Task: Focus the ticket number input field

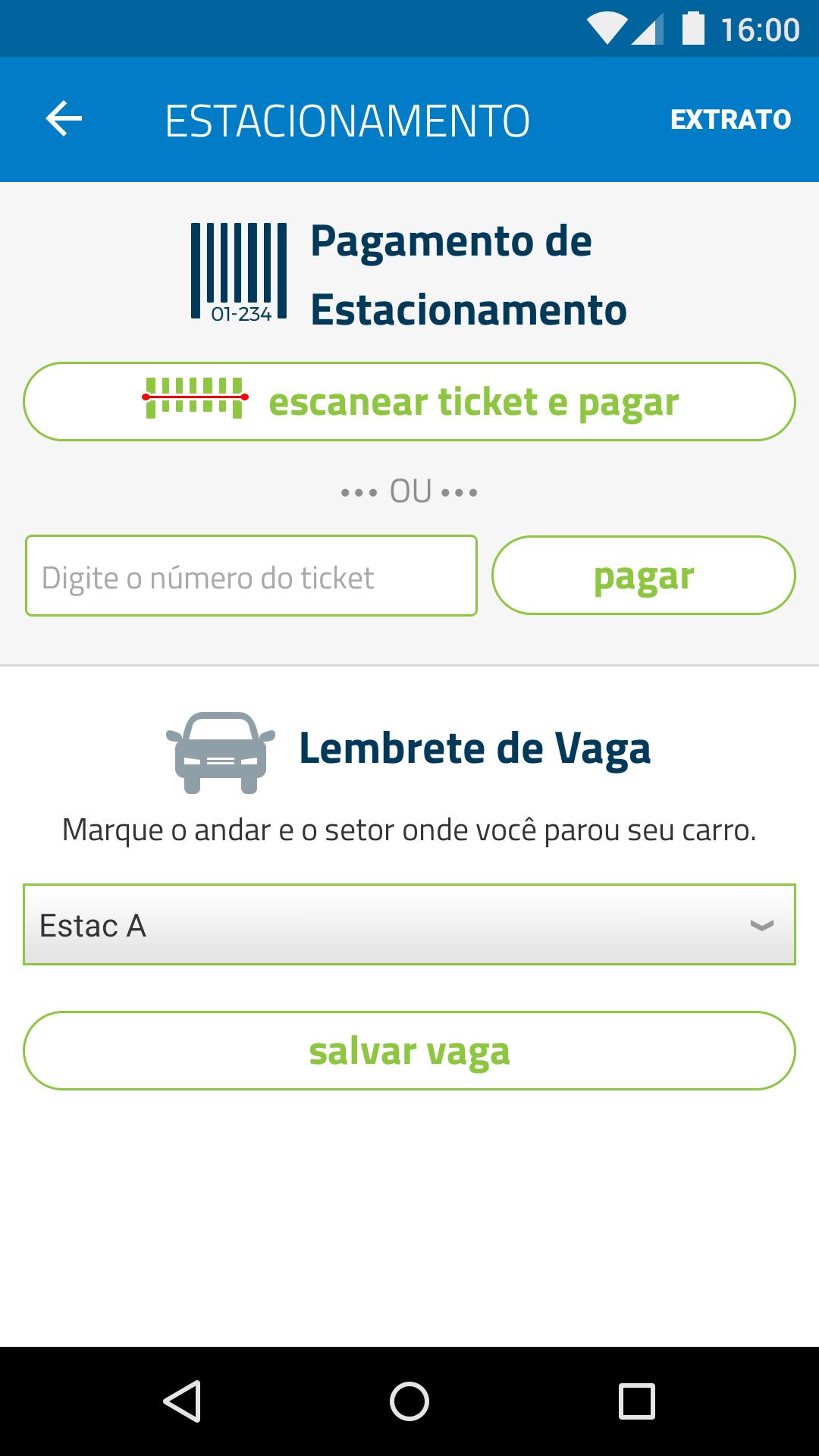Action: (x=251, y=576)
